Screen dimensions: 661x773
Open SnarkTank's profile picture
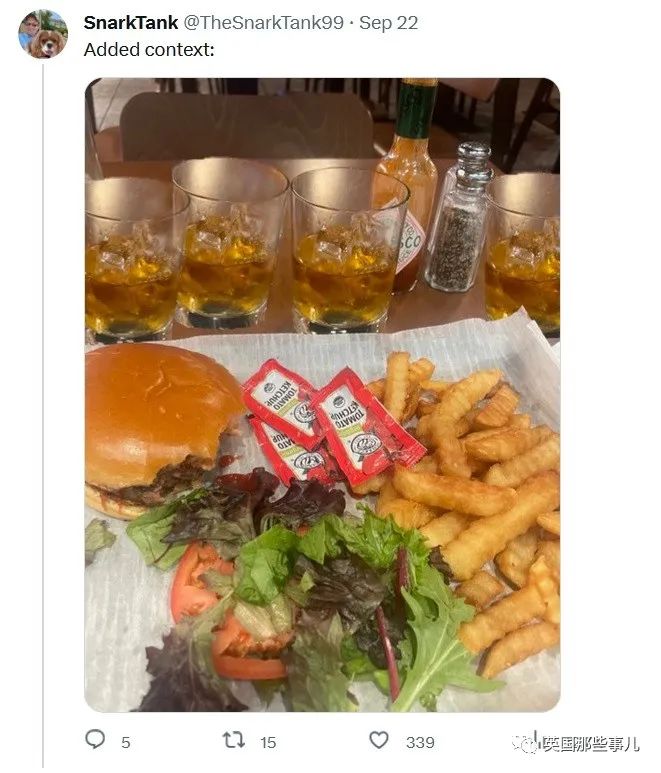point(42,33)
